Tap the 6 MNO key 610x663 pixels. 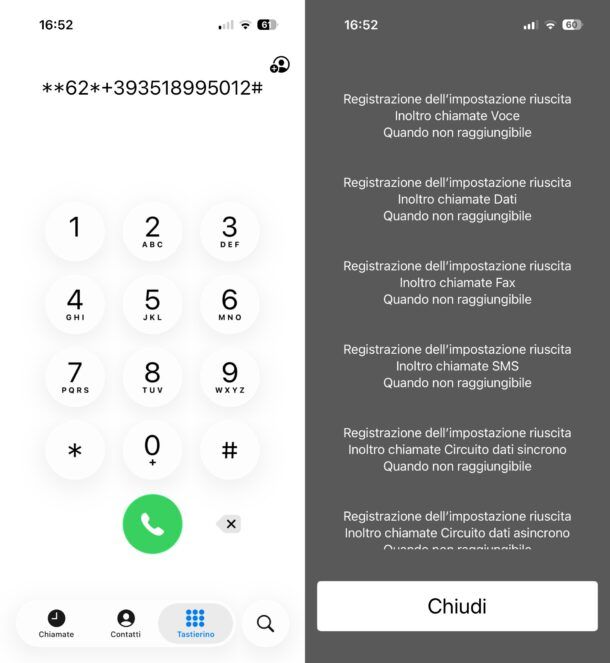[x=229, y=303]
